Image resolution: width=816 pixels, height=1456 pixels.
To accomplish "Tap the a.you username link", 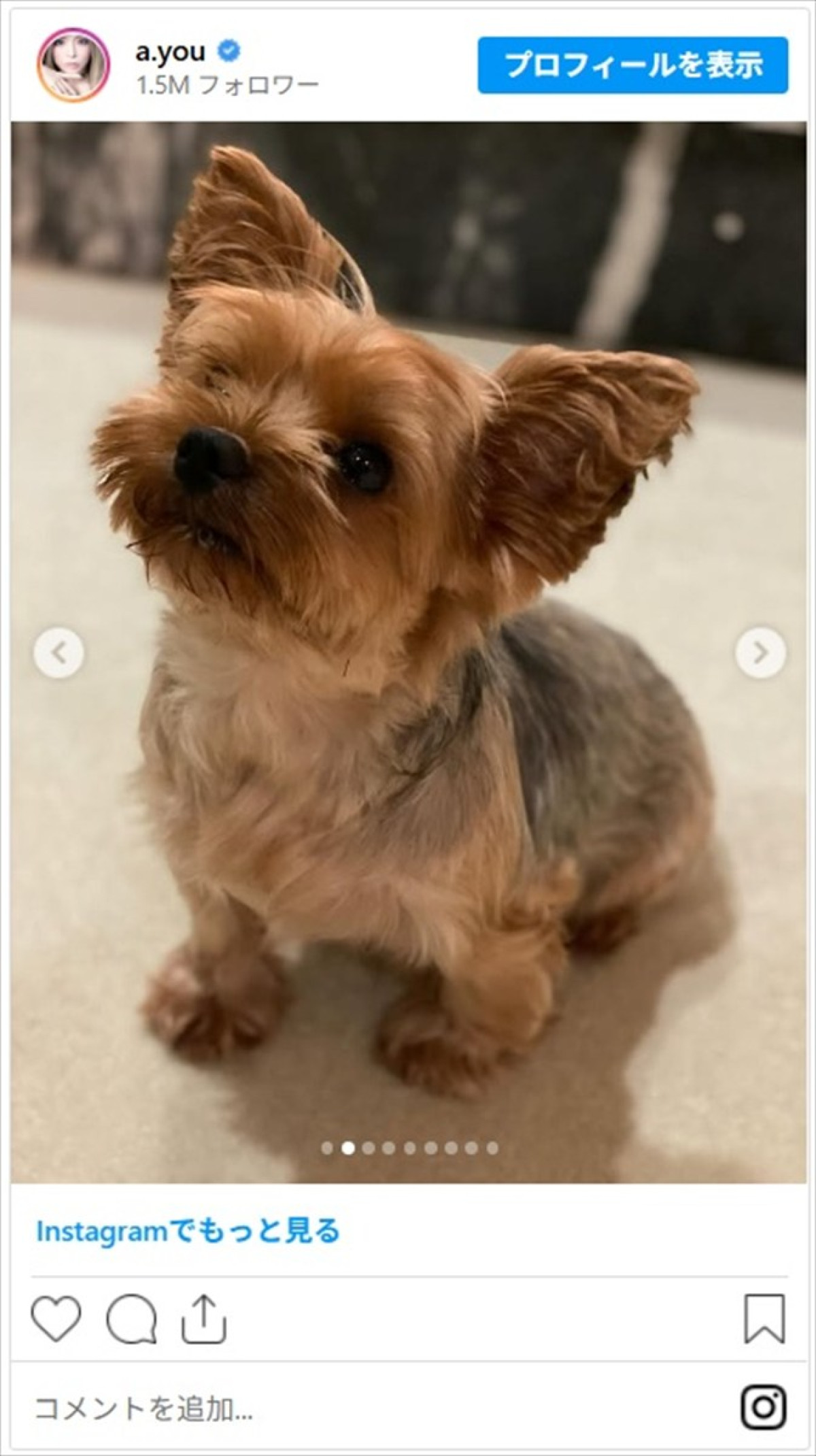I will point(170,52).
